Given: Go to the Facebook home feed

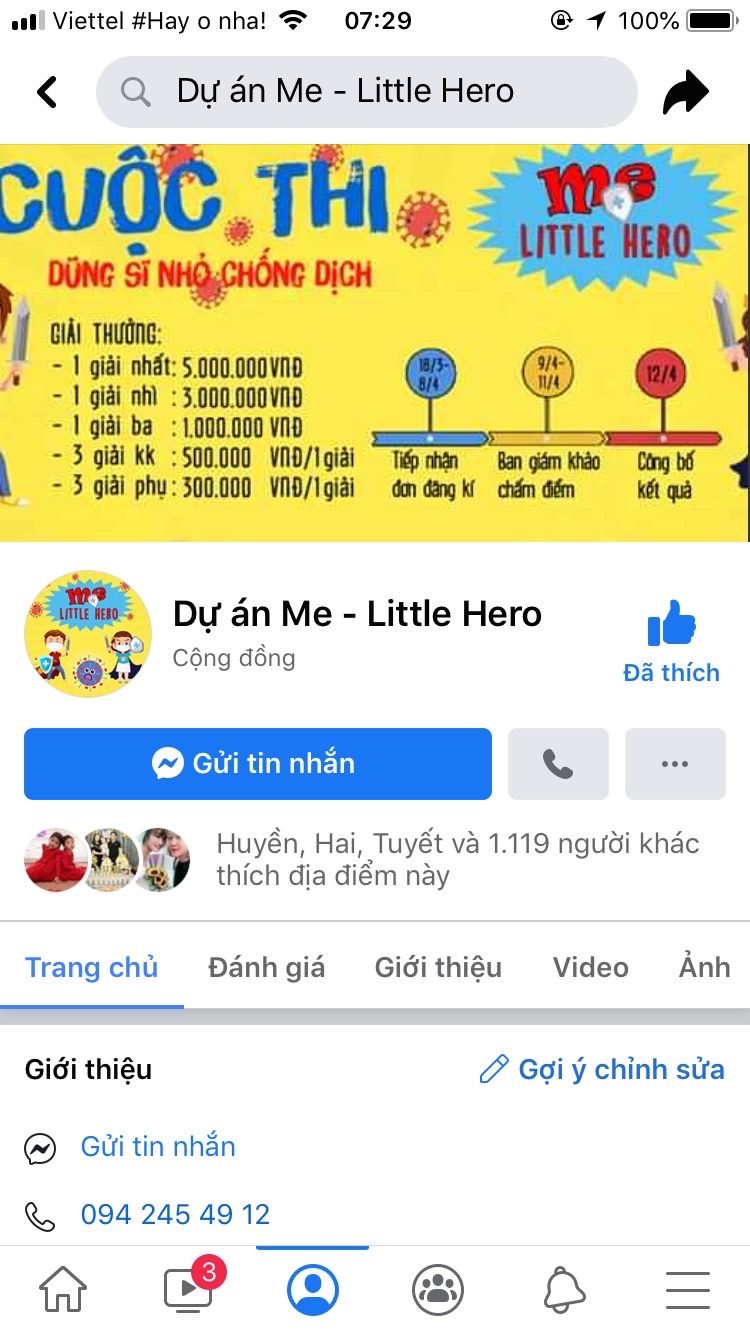Looking at the screenshot, I should pyautogui.click(x=62, y=1290).
